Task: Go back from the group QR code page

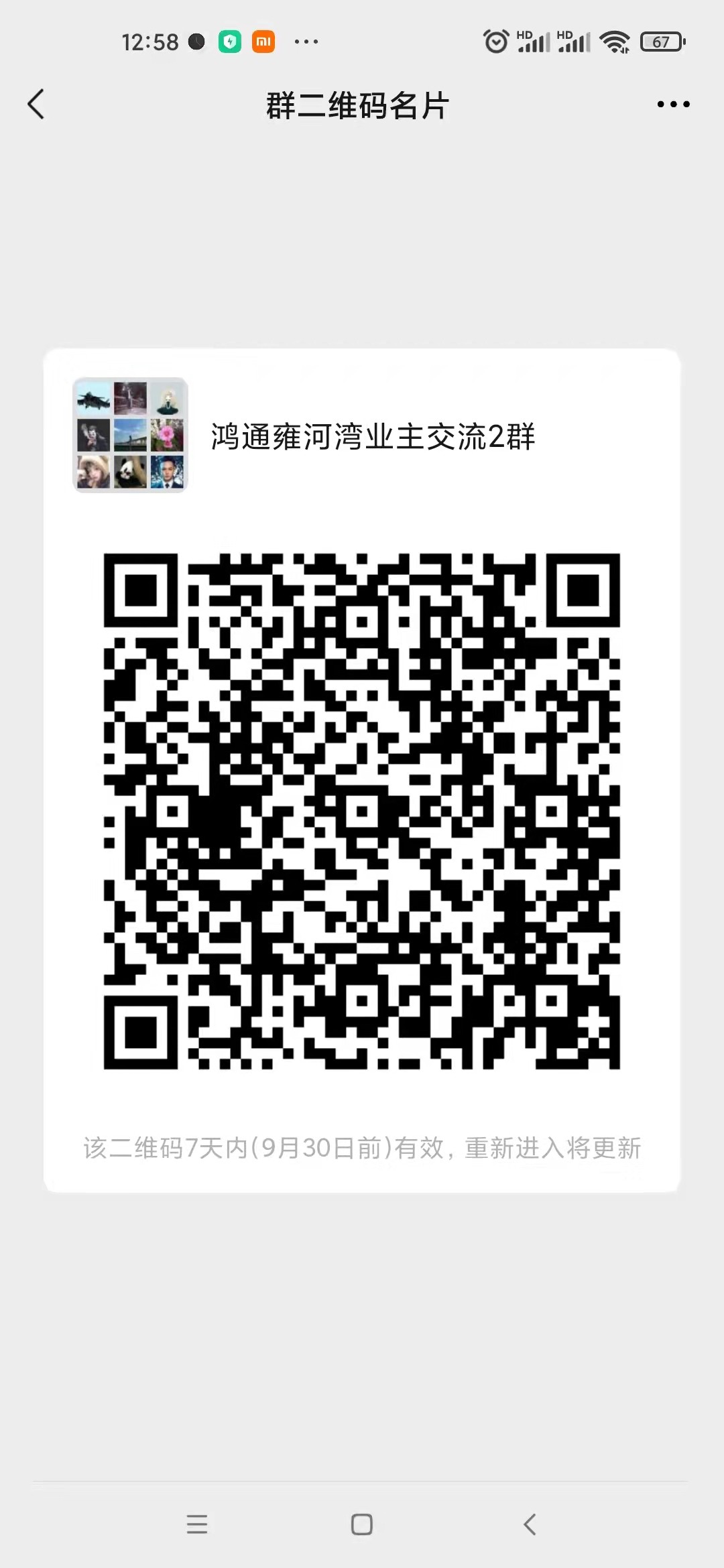Action: (x=36, y=105)
